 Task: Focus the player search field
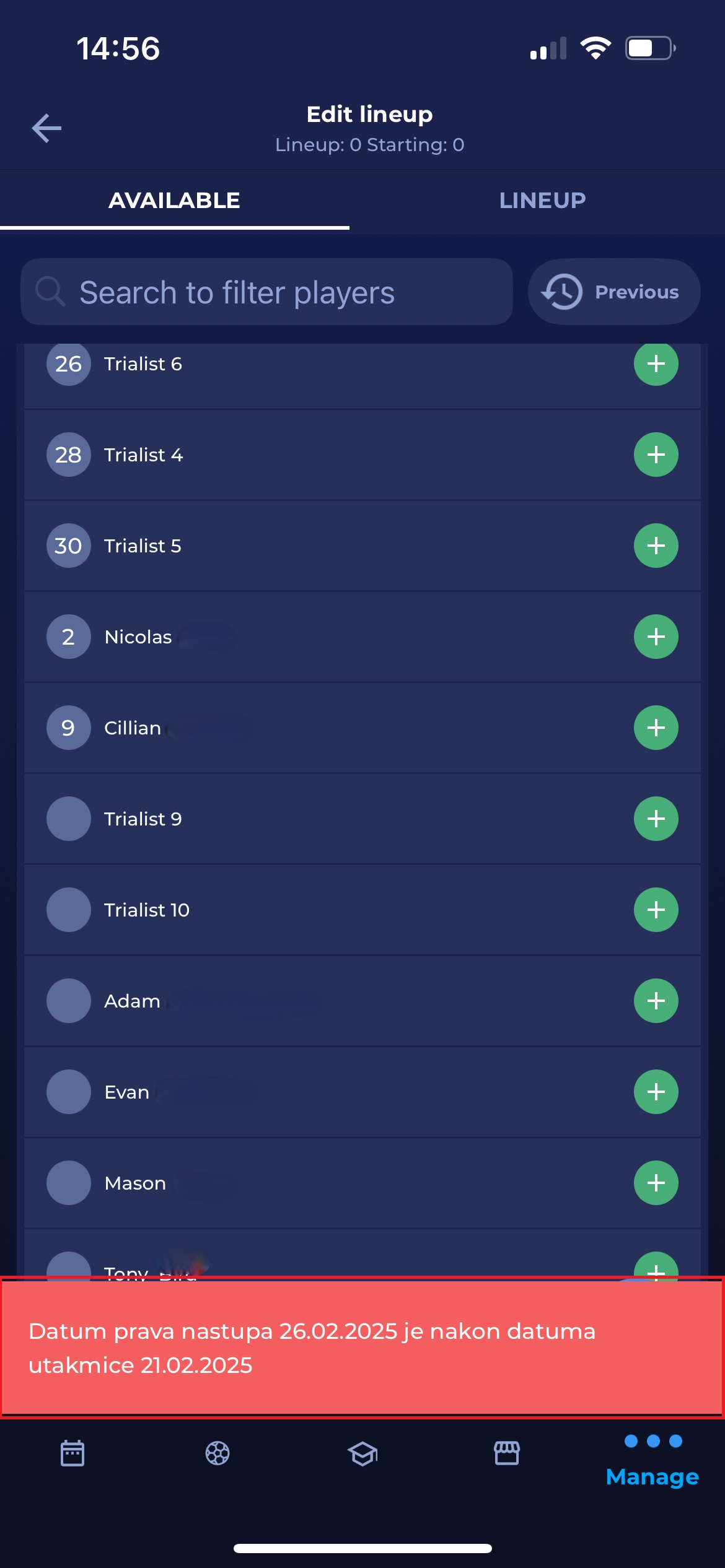click(266, 292)
